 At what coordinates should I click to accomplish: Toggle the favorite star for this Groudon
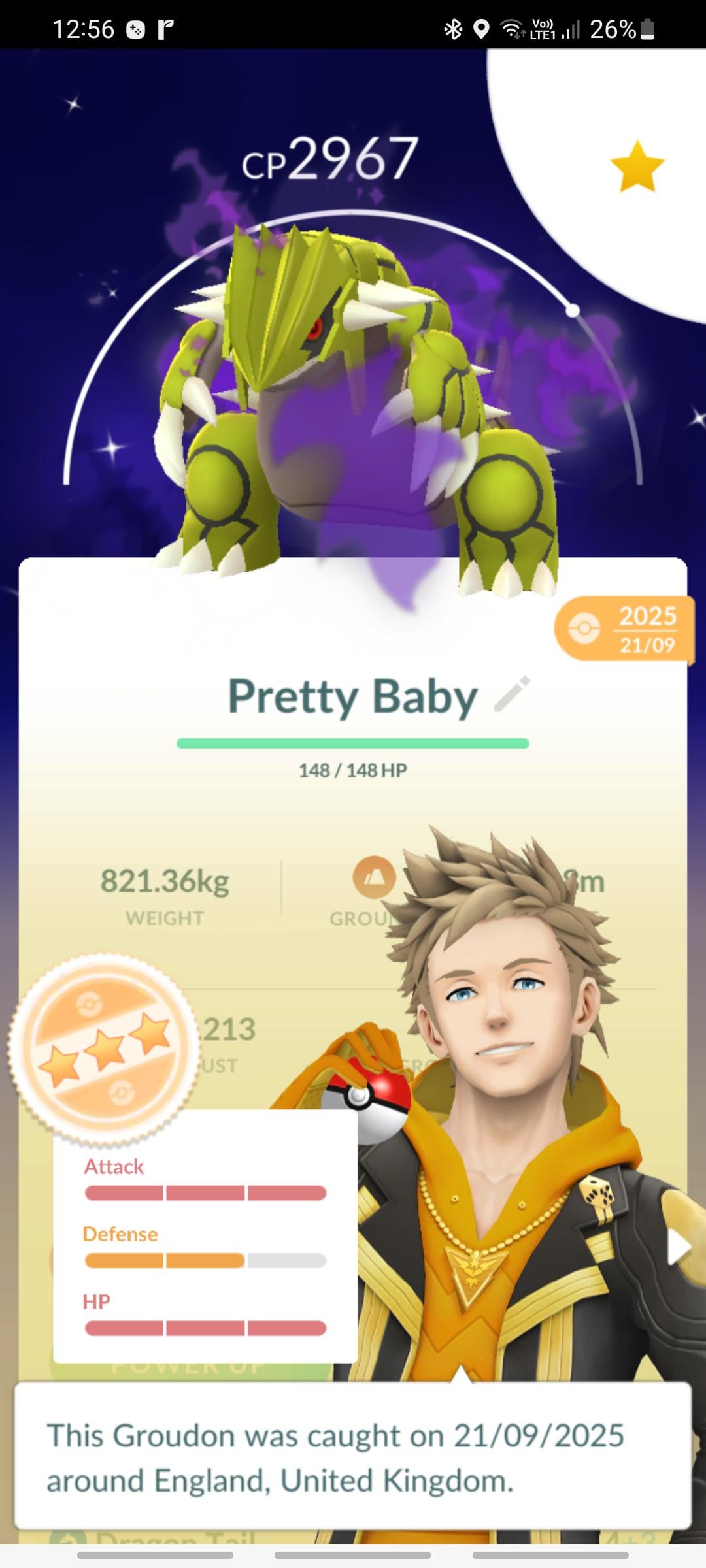(x=637, y=167)
